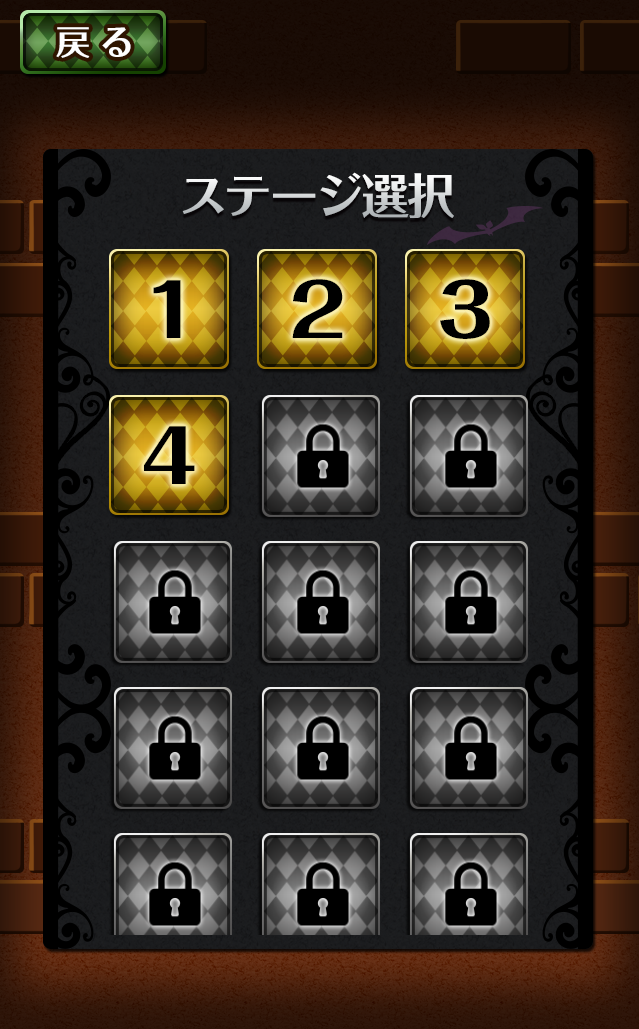Tap the 戻る back button

coord(93,42)
